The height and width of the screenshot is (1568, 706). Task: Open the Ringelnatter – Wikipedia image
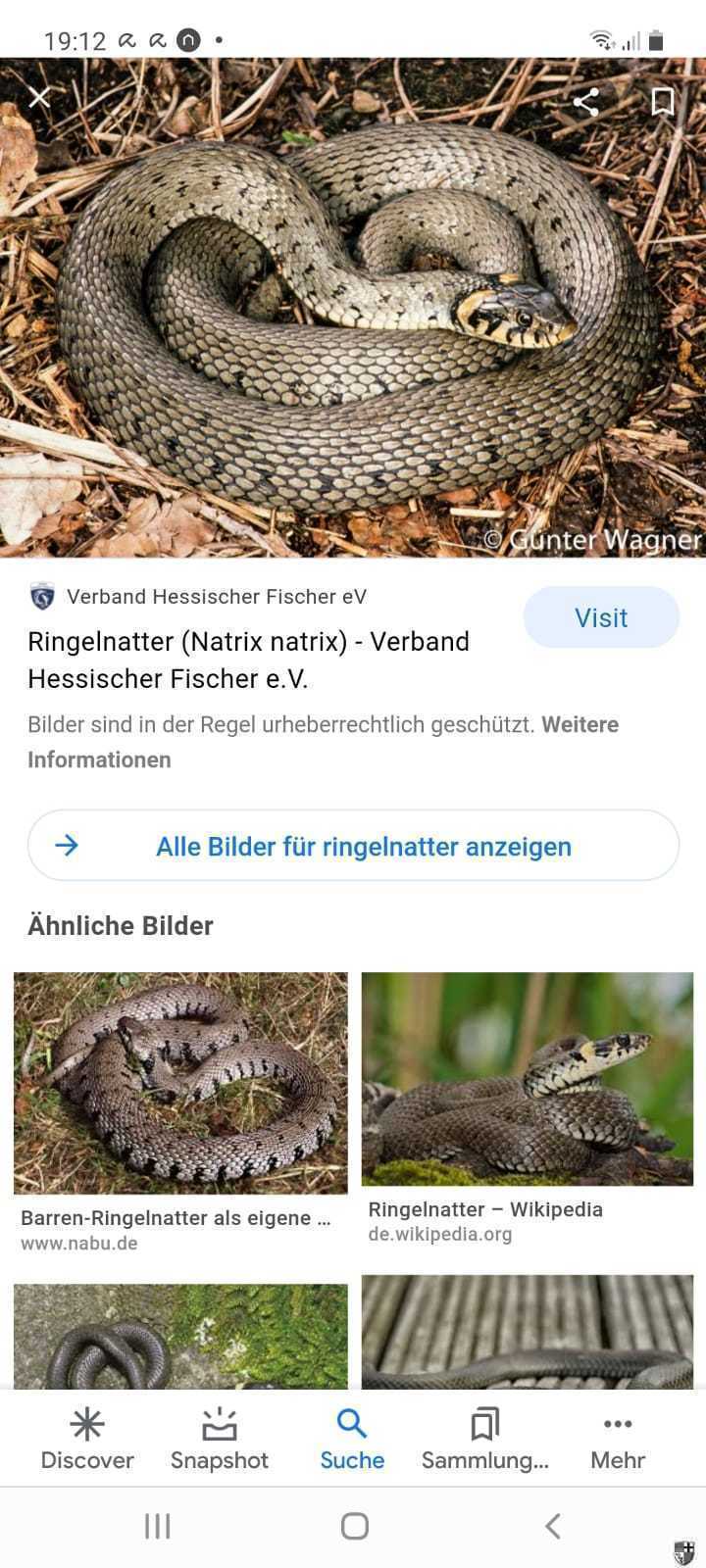click(528, 1079)
